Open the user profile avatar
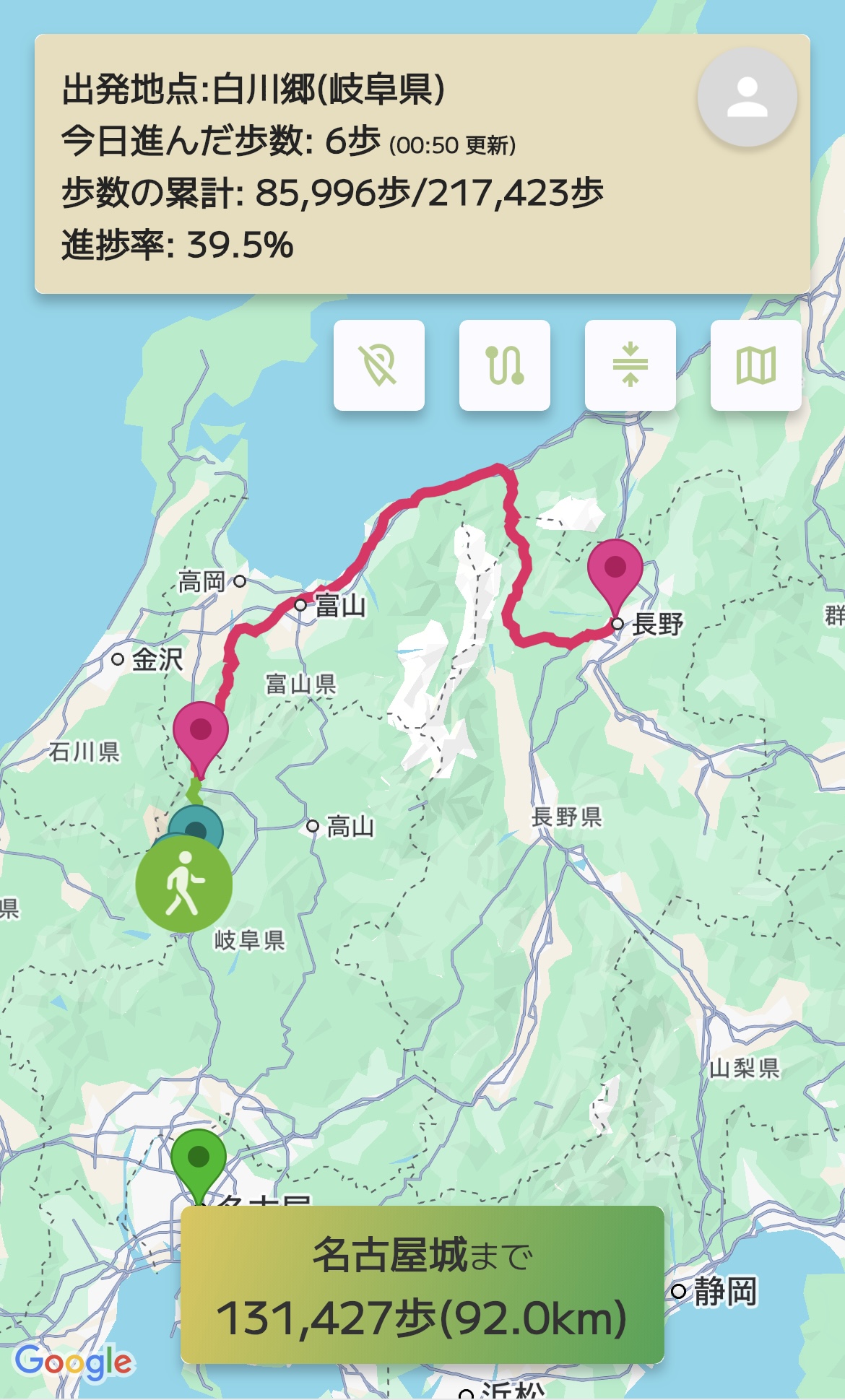 pos(747,97)
